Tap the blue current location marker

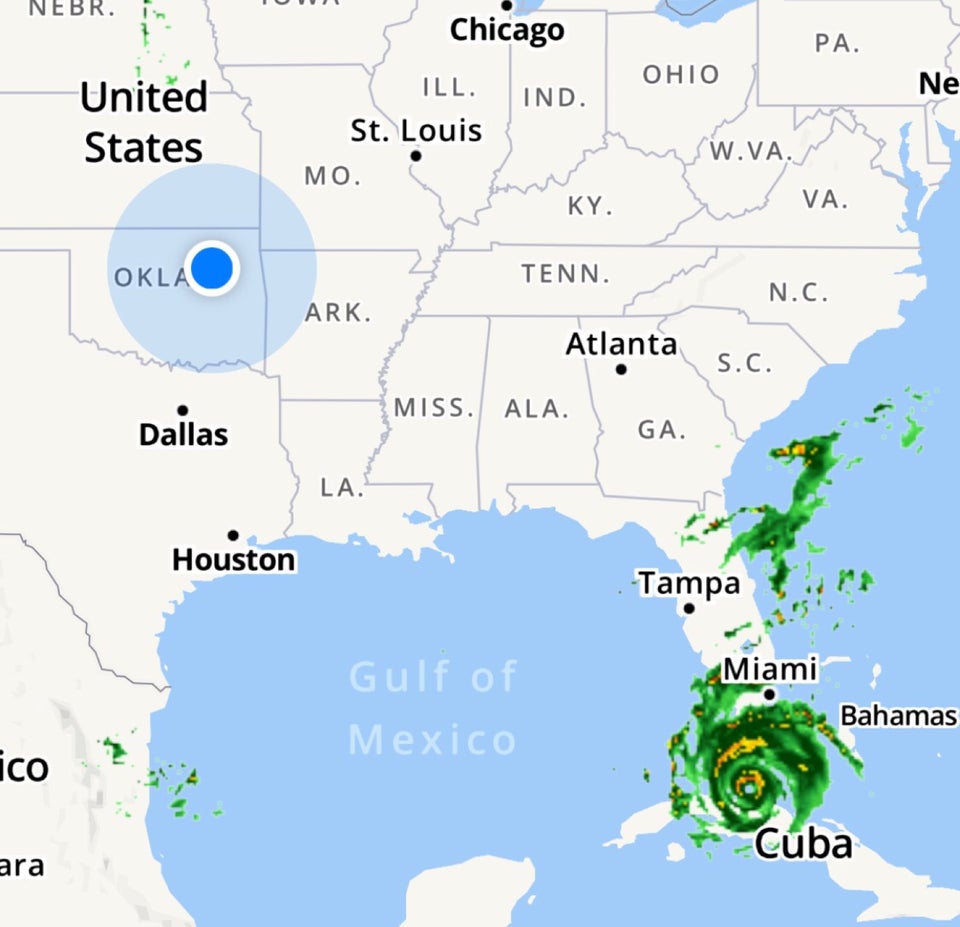211,268
